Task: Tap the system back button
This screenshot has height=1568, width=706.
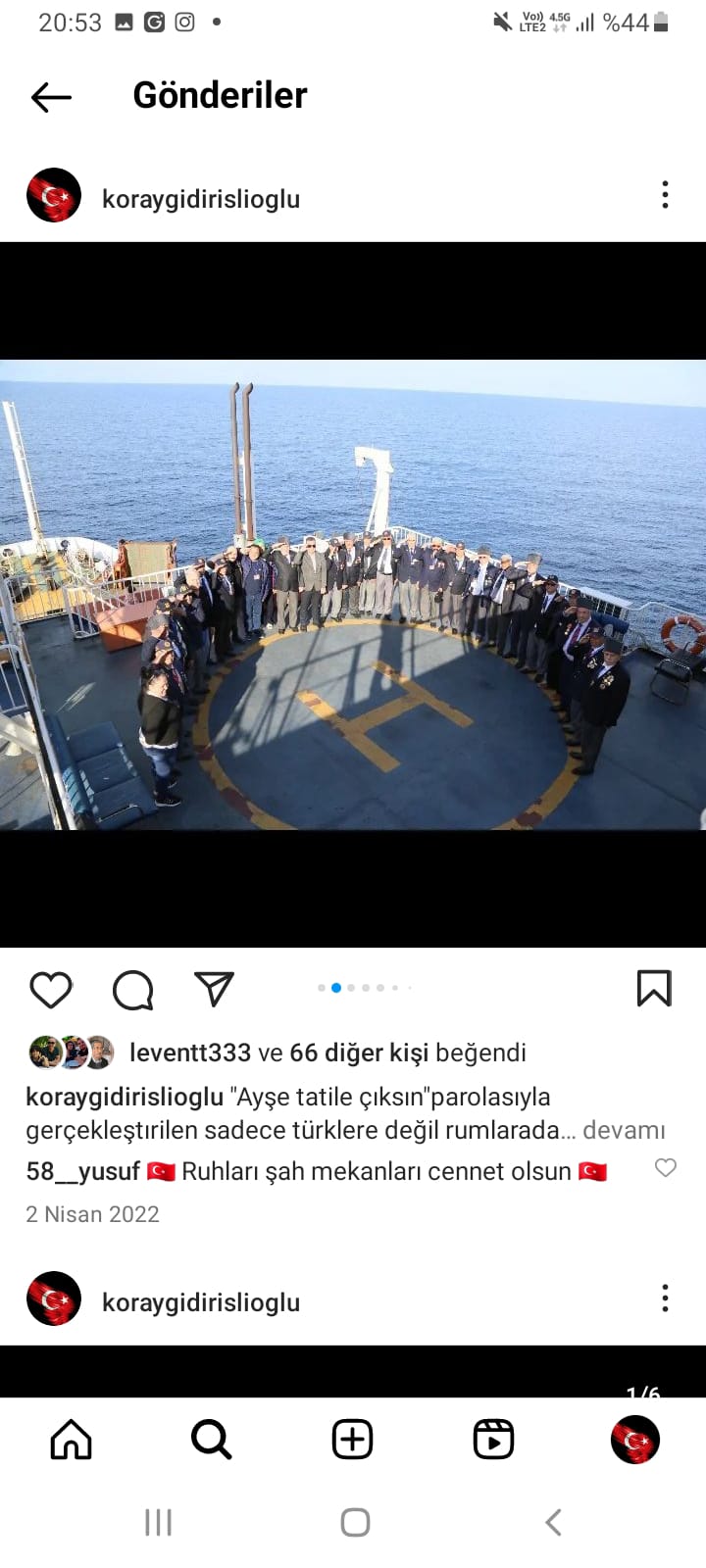Action: click(553, 1522)
